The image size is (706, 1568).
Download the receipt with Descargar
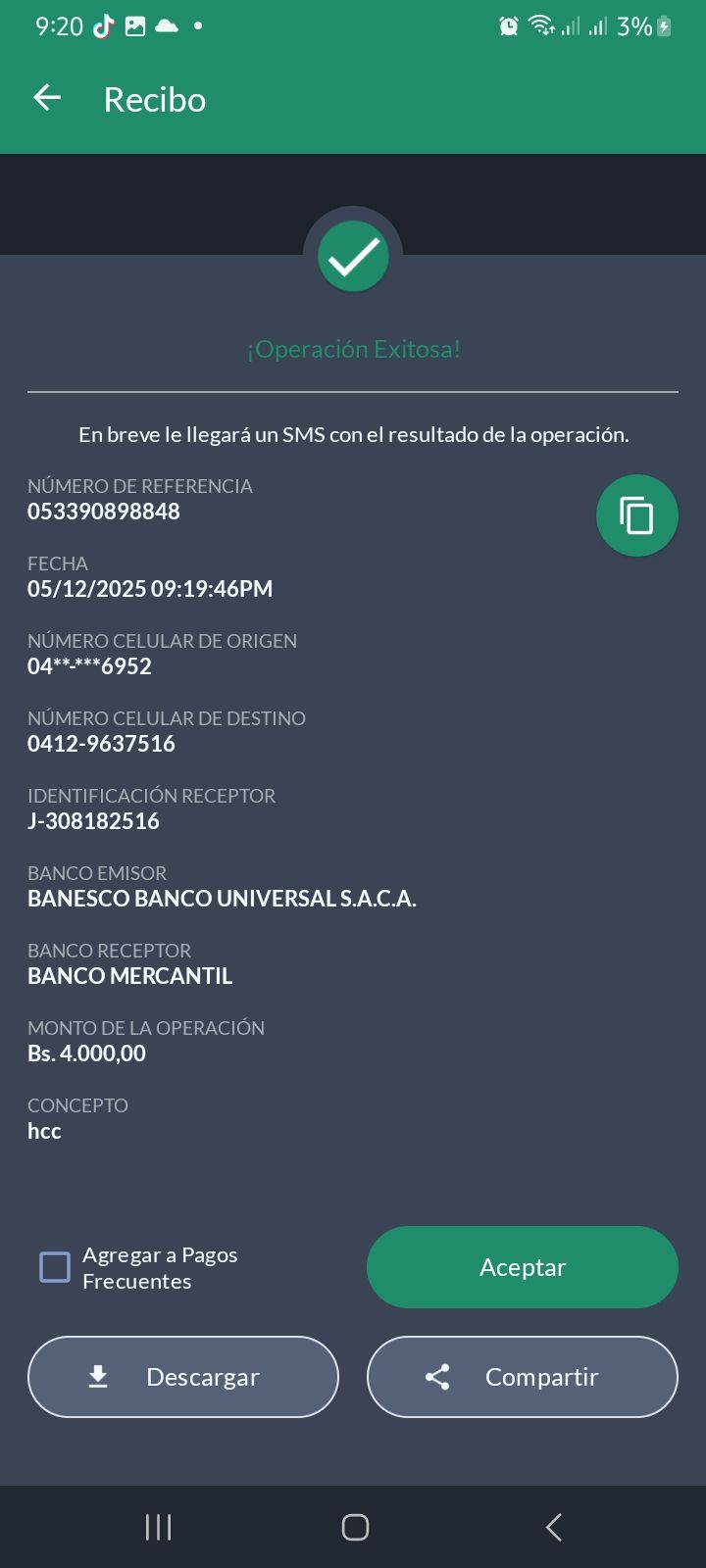[x=183, y=1377]
